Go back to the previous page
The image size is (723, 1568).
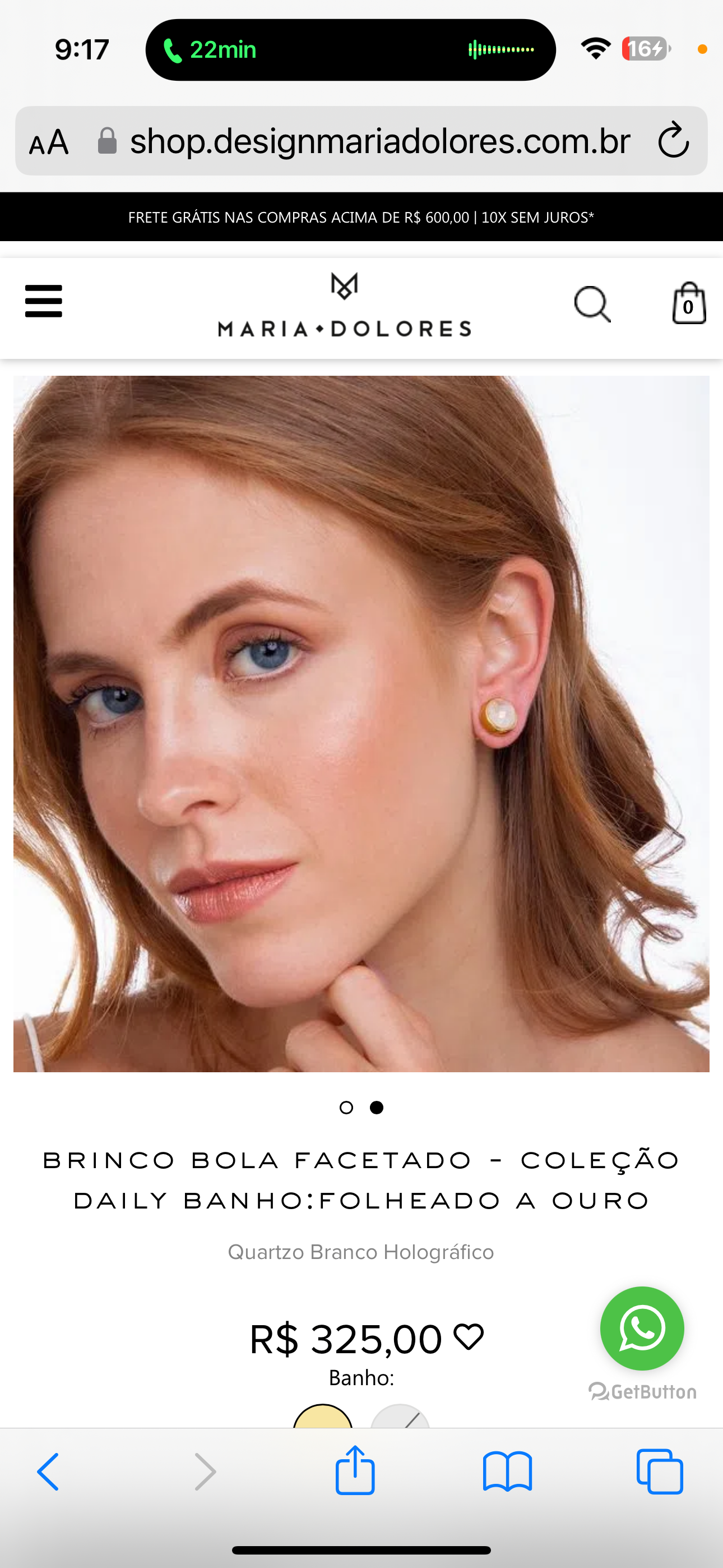(48, 1472)
